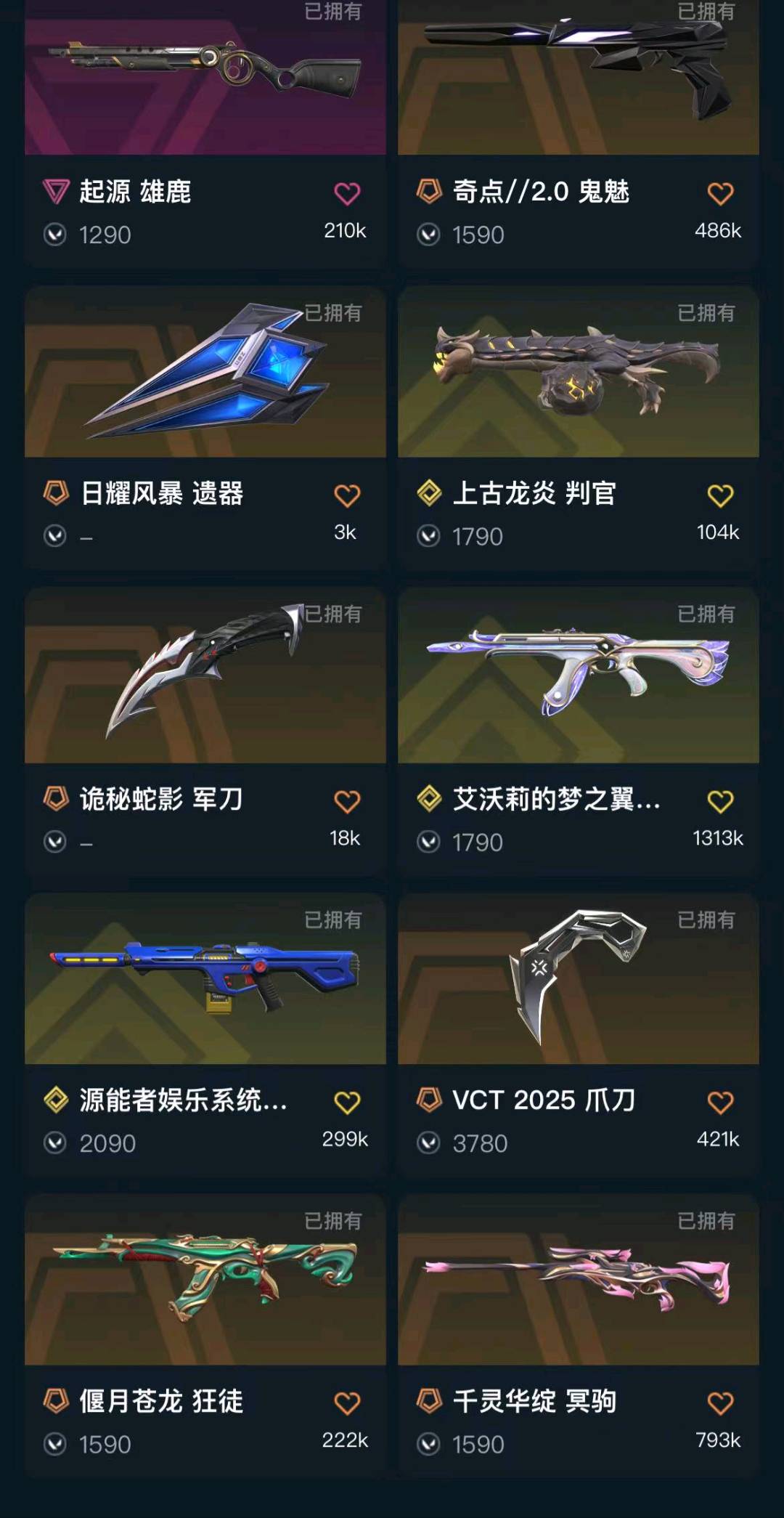View the VCT 2025 爪刀 card
Screen dimensions: 784x1518
[x=578, y=981]
